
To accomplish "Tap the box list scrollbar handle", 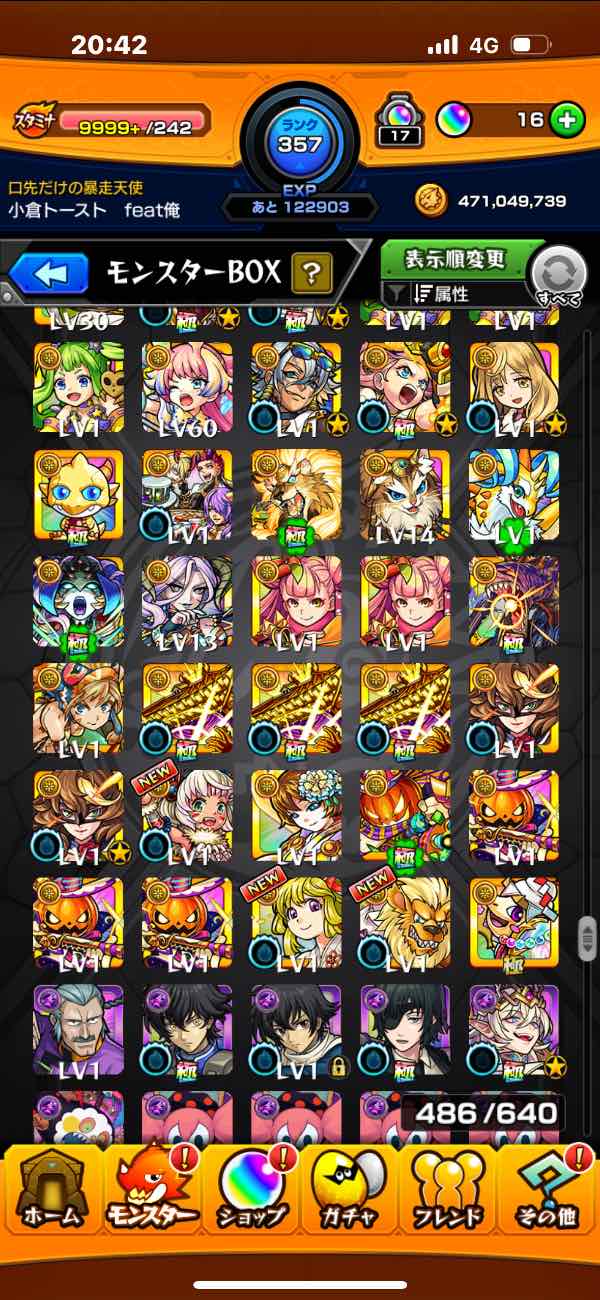I will (x=588, y=938).
